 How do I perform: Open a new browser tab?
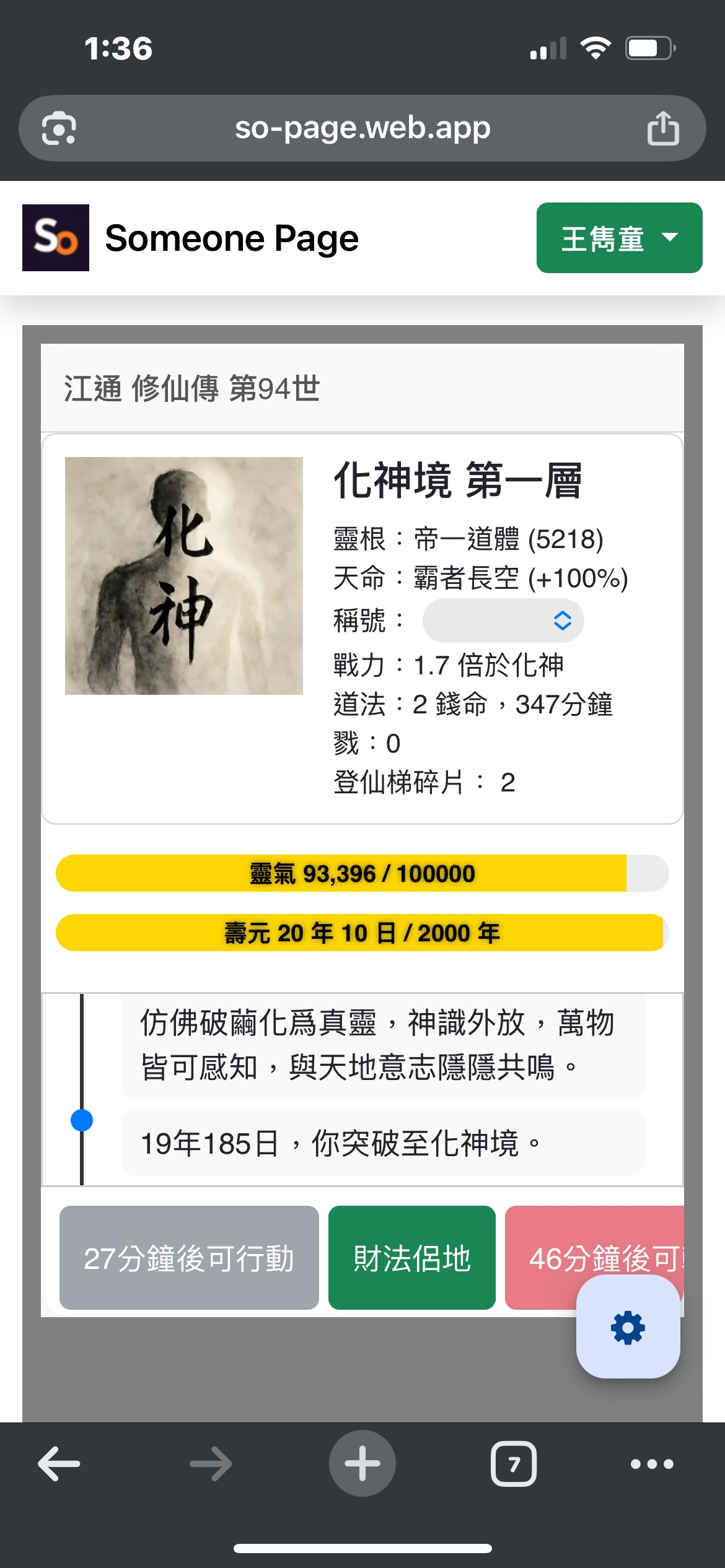click(362, 1464)
